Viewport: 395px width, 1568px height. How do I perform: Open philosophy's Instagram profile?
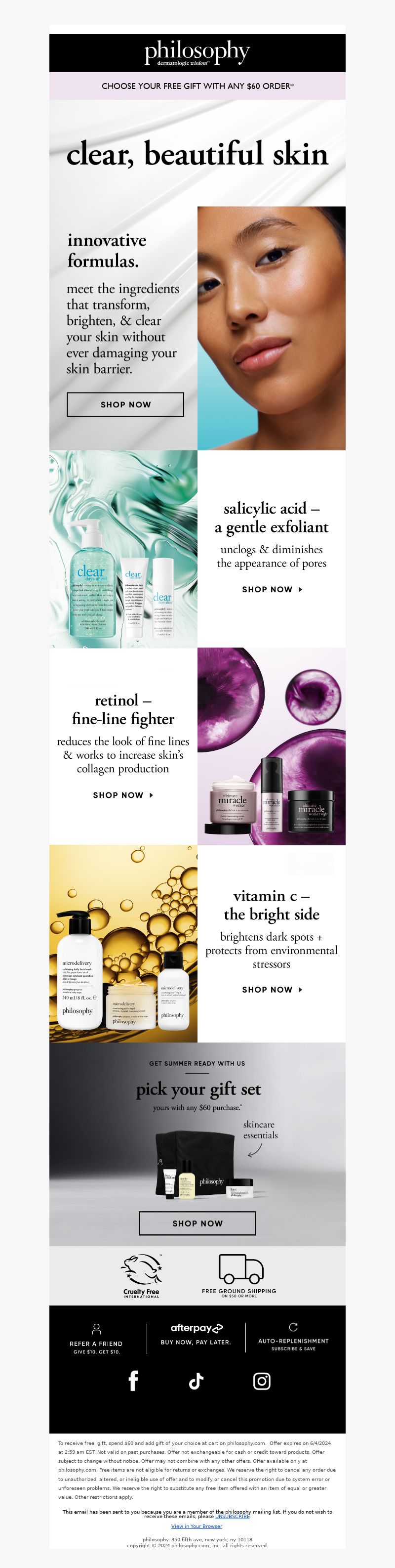pos(261,1381)
